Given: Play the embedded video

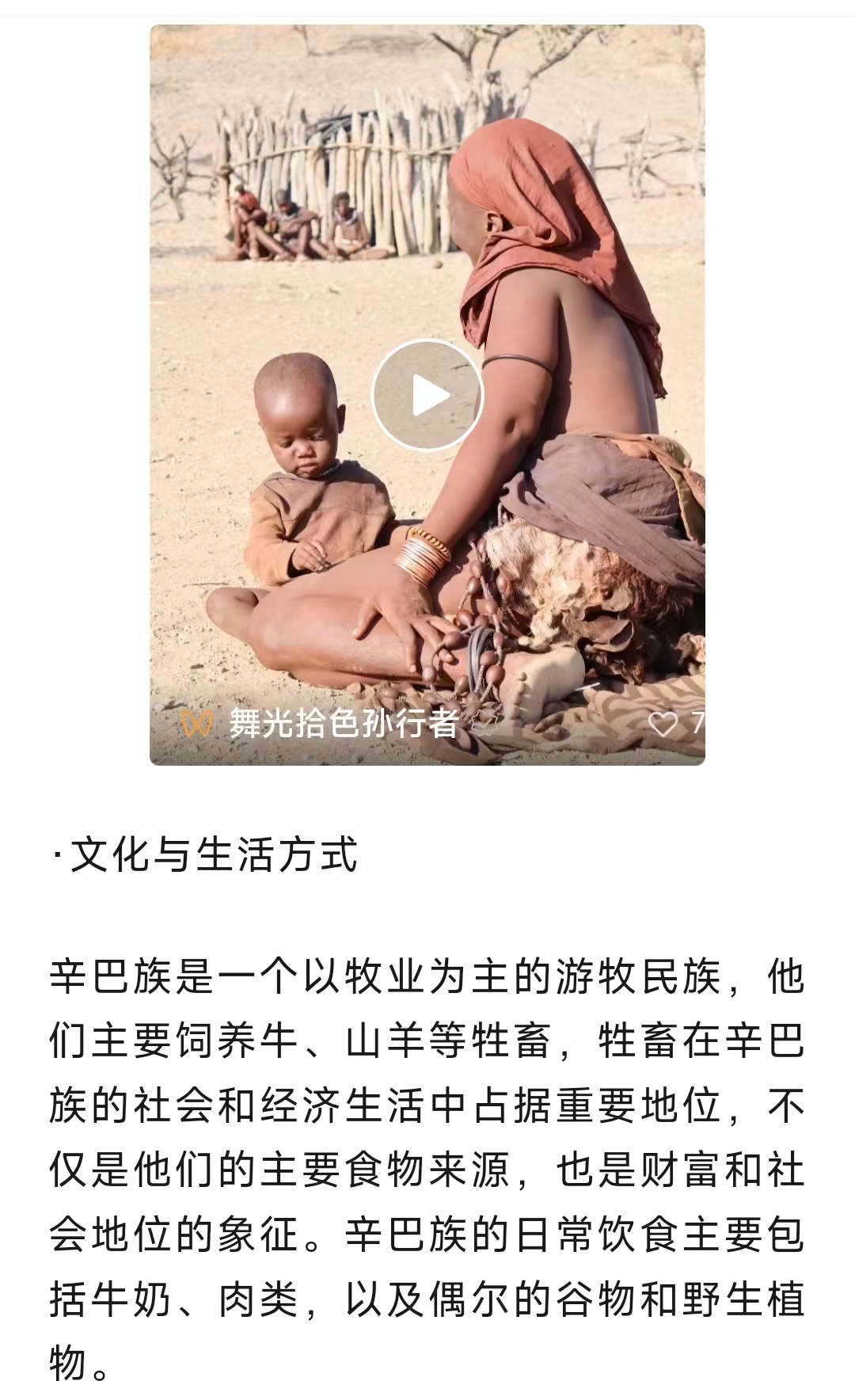Looking at the screenshot, I should pos(427,395).
